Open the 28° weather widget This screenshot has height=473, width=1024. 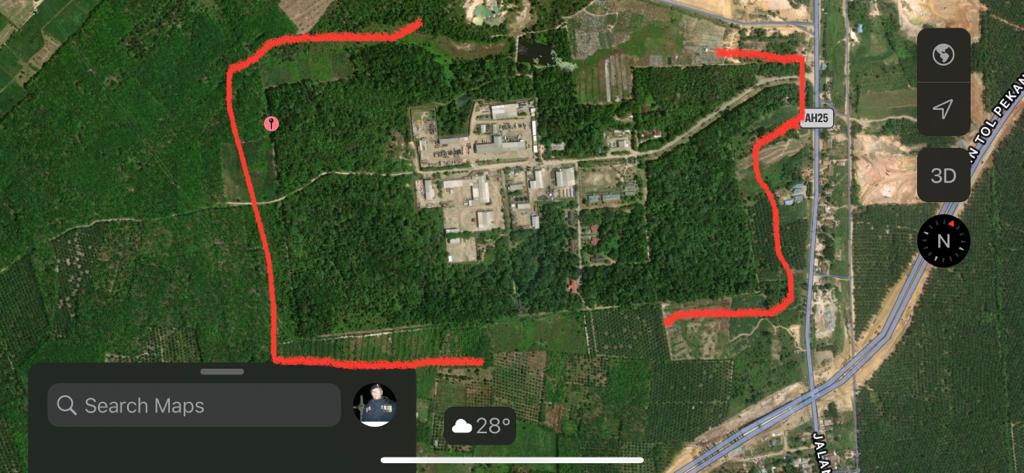pos(482,426)
